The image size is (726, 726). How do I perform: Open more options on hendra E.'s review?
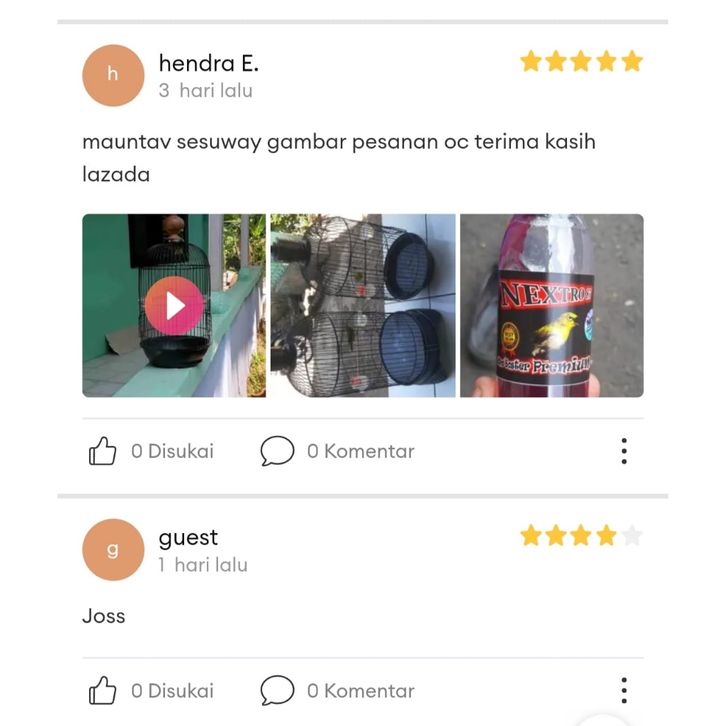tap(624, 451)
